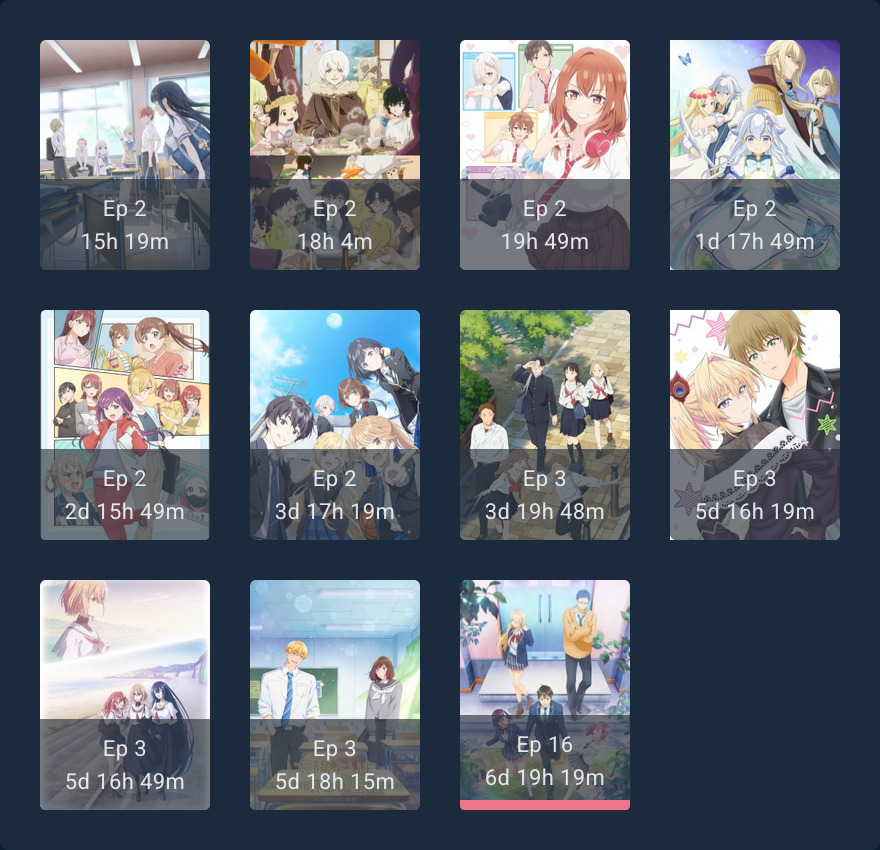Open the card airing in 18h 4m
The image size is (880, 850).
[335, 155]
